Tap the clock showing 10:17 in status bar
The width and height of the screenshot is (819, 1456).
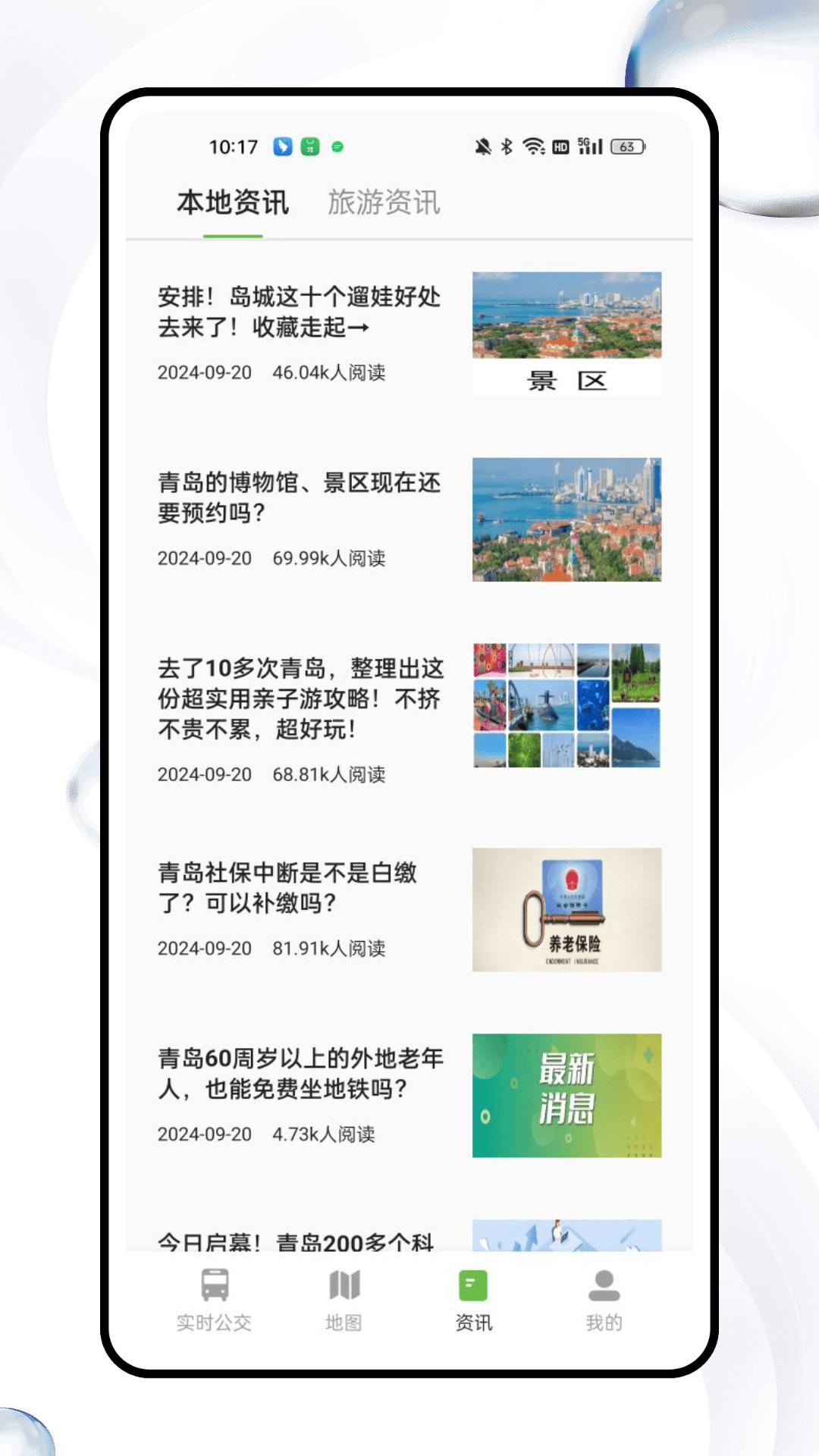(233, 146)
